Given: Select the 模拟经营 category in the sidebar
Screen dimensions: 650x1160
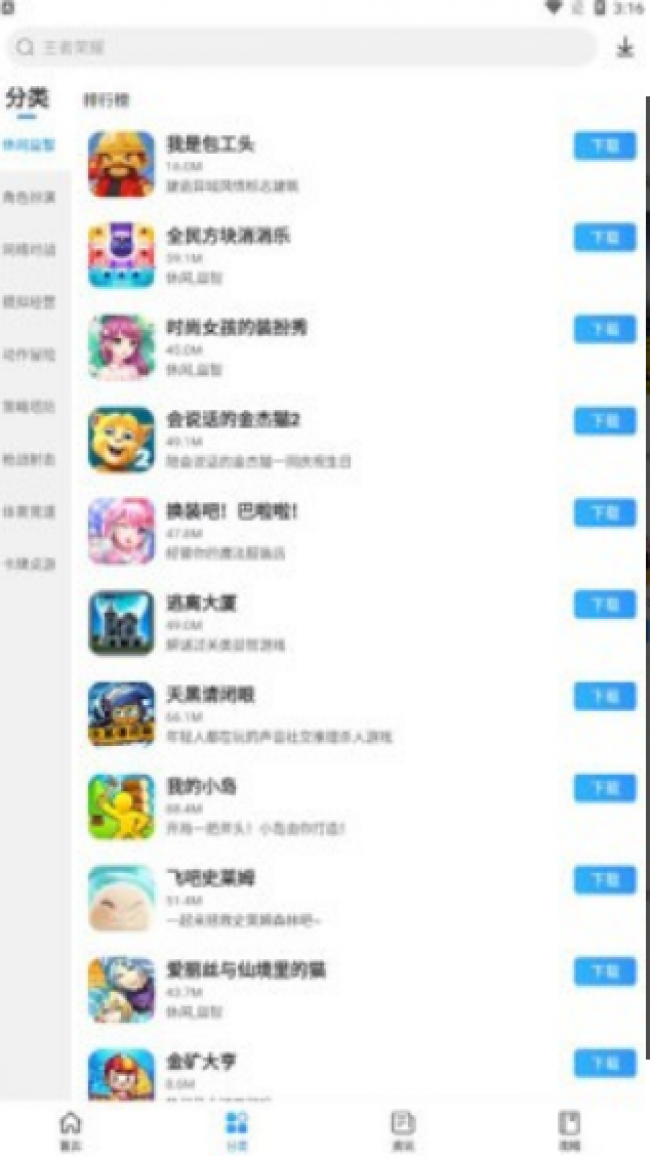Looking at the screenshot, I should (29, 301).
